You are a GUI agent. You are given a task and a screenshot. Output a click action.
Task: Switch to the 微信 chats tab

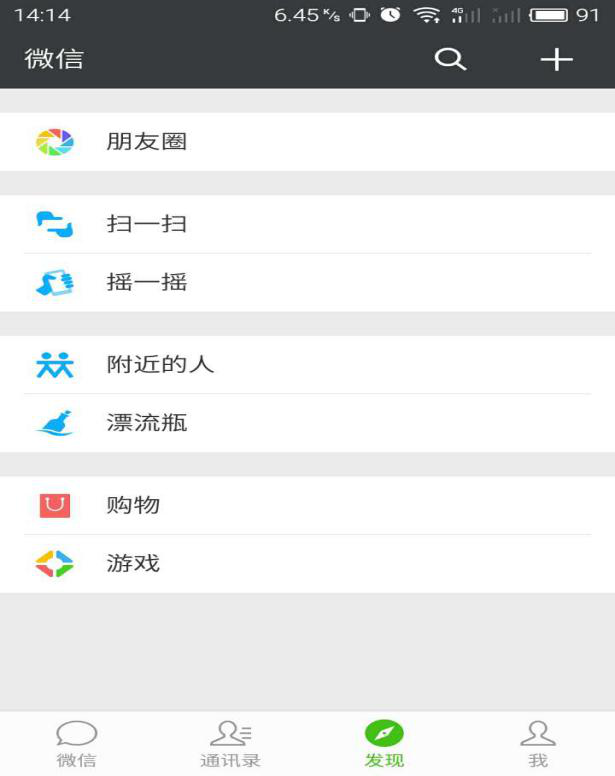(x=77, y=744)
